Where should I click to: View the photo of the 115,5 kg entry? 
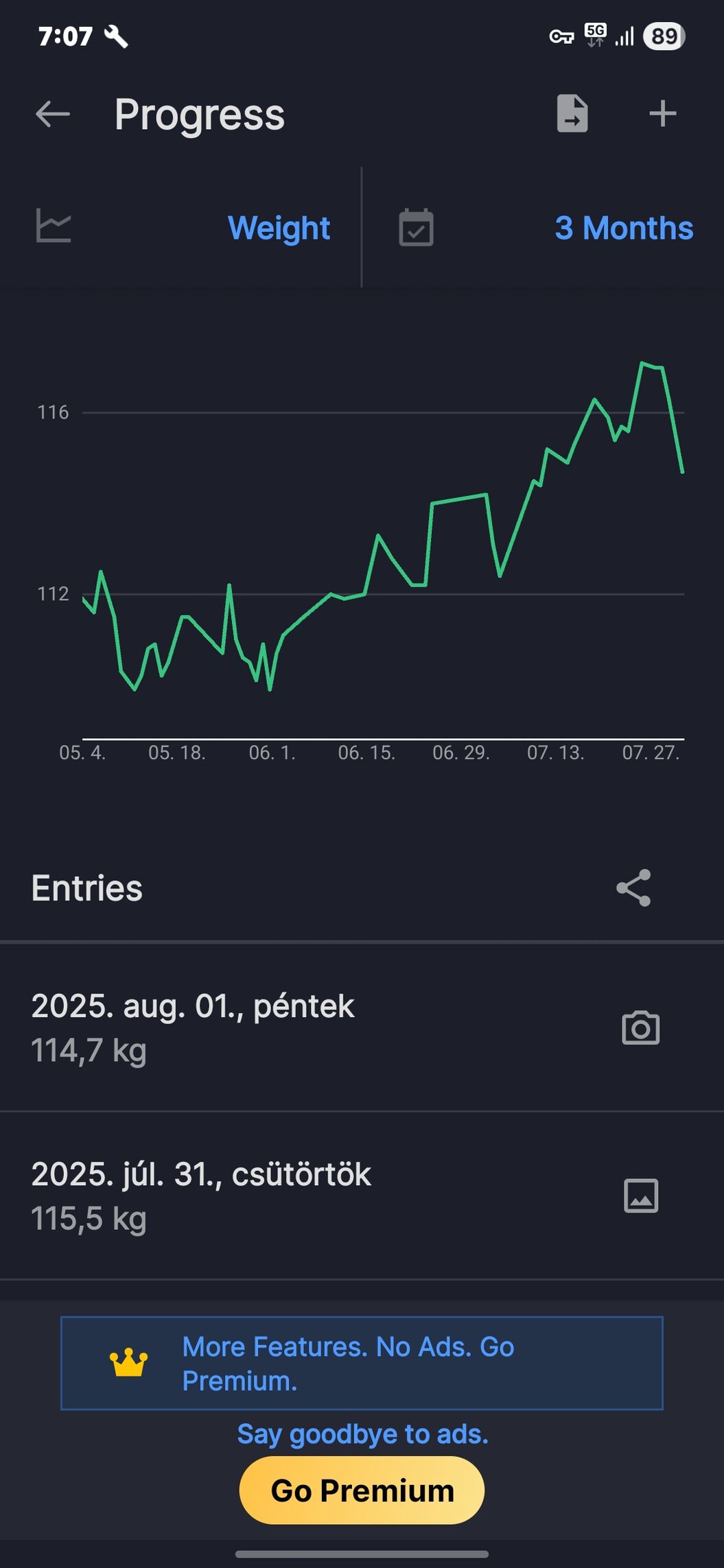click(x=641, y=1196)
